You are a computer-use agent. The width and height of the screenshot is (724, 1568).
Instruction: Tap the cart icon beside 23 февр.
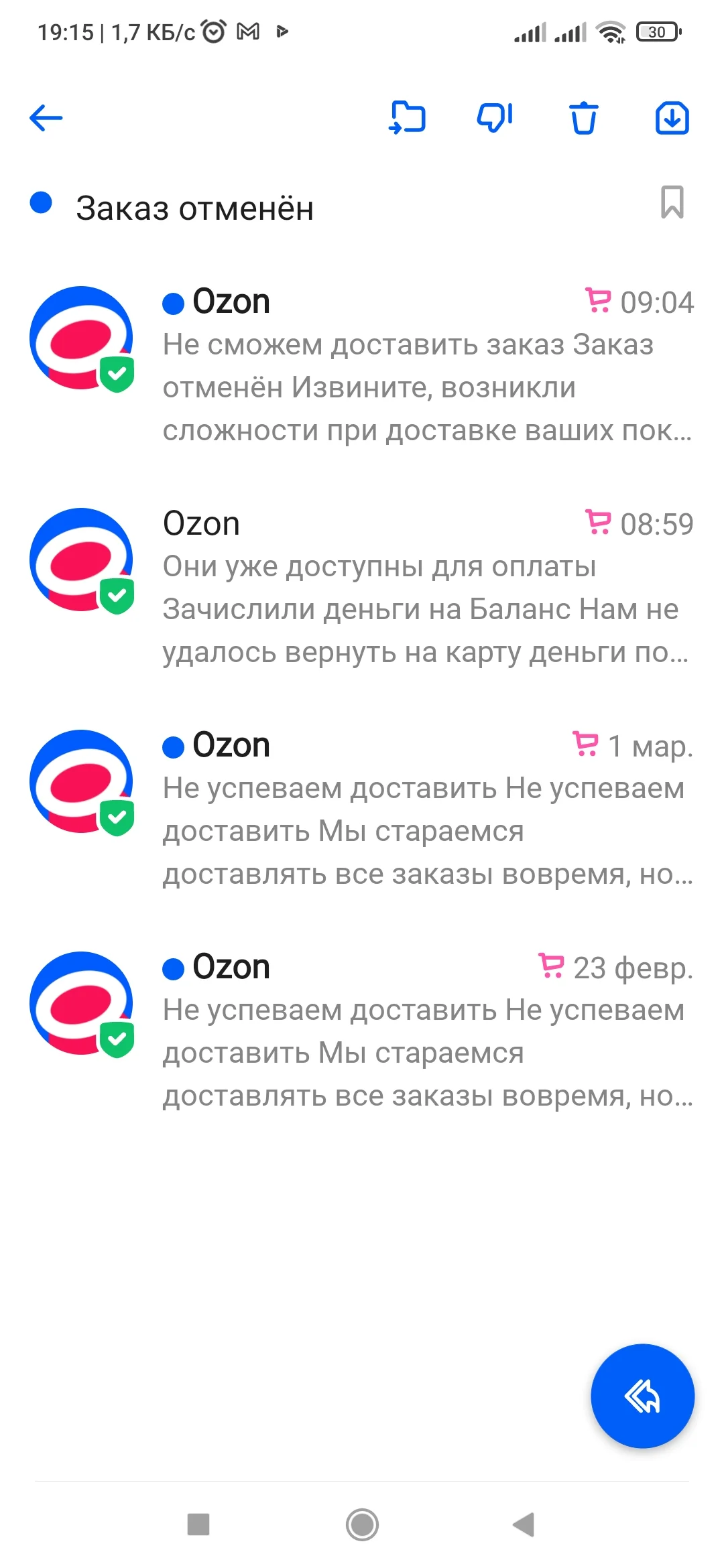click(550, 967)
